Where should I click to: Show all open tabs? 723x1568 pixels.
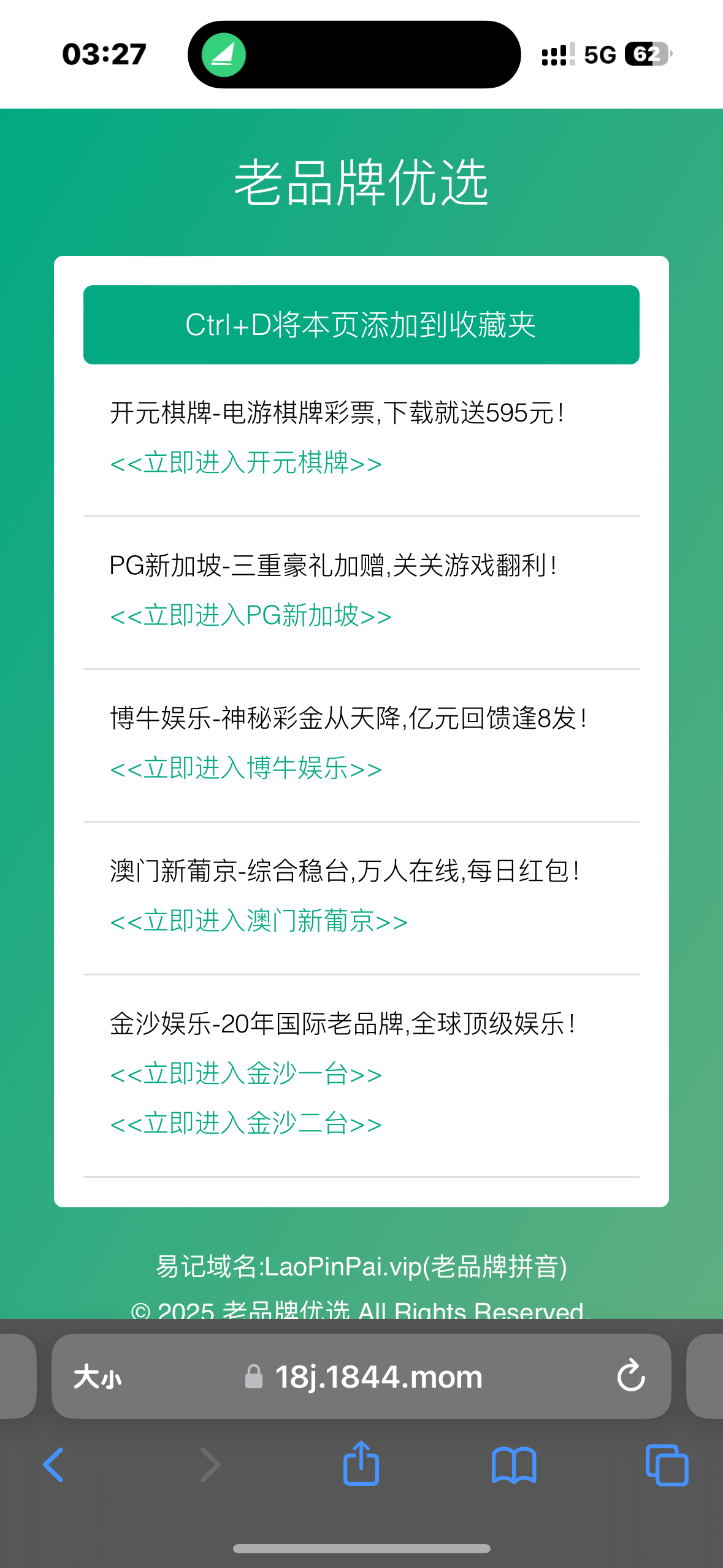pyautogui.click(x=667, y=1465)
